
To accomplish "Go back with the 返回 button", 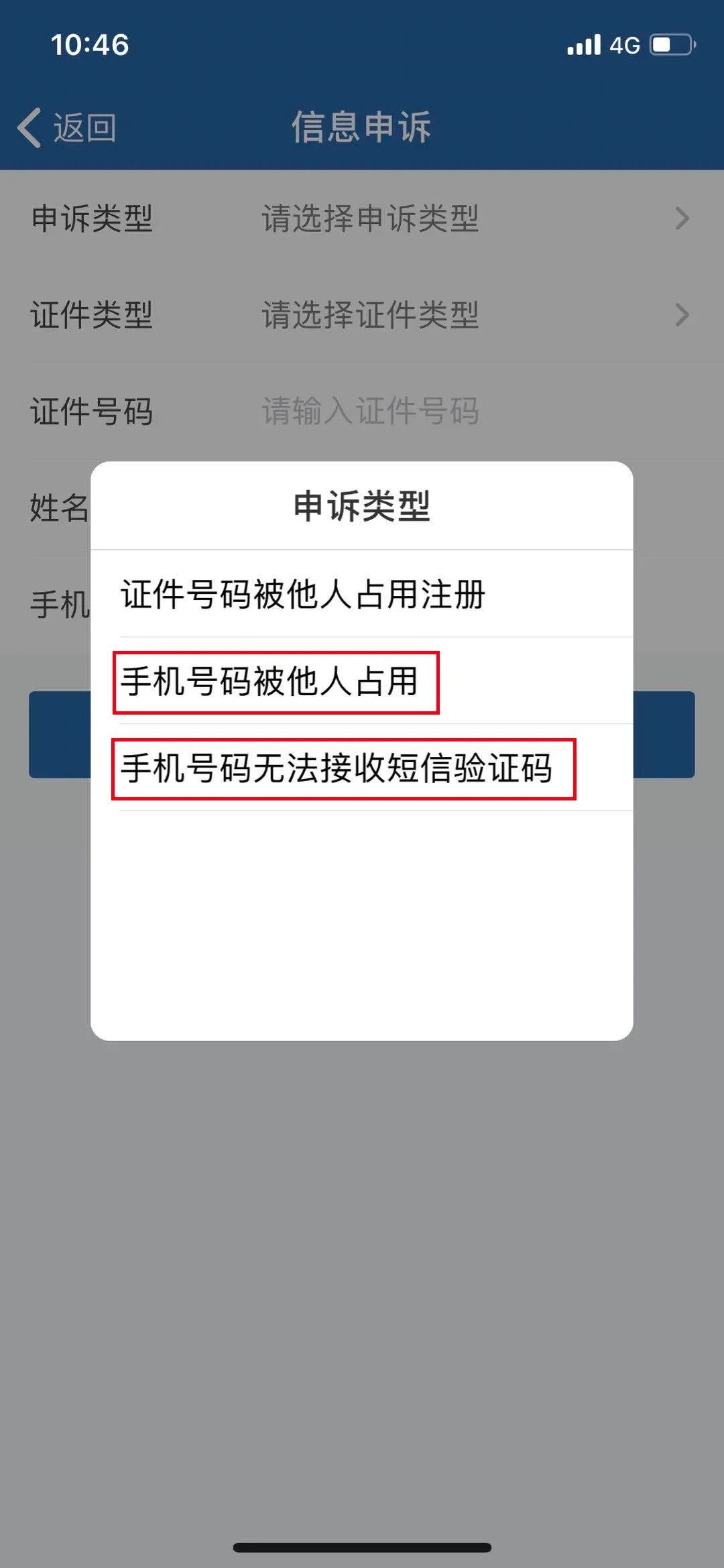I will pos(67,127).
